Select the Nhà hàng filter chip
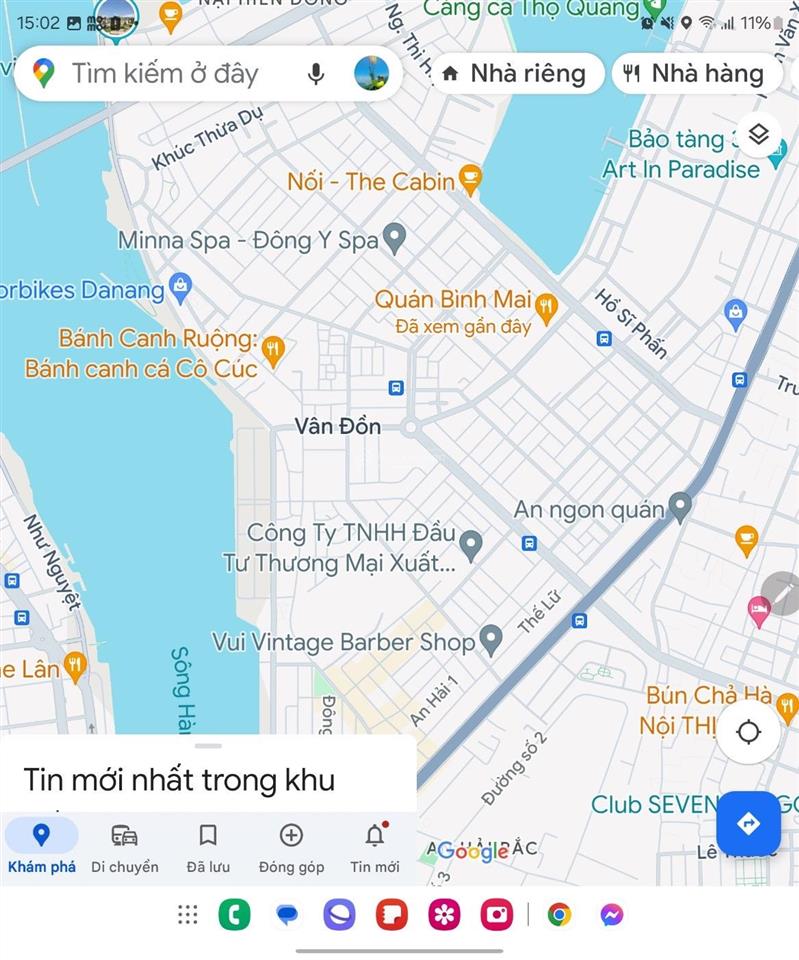 [x=697, y=72]
